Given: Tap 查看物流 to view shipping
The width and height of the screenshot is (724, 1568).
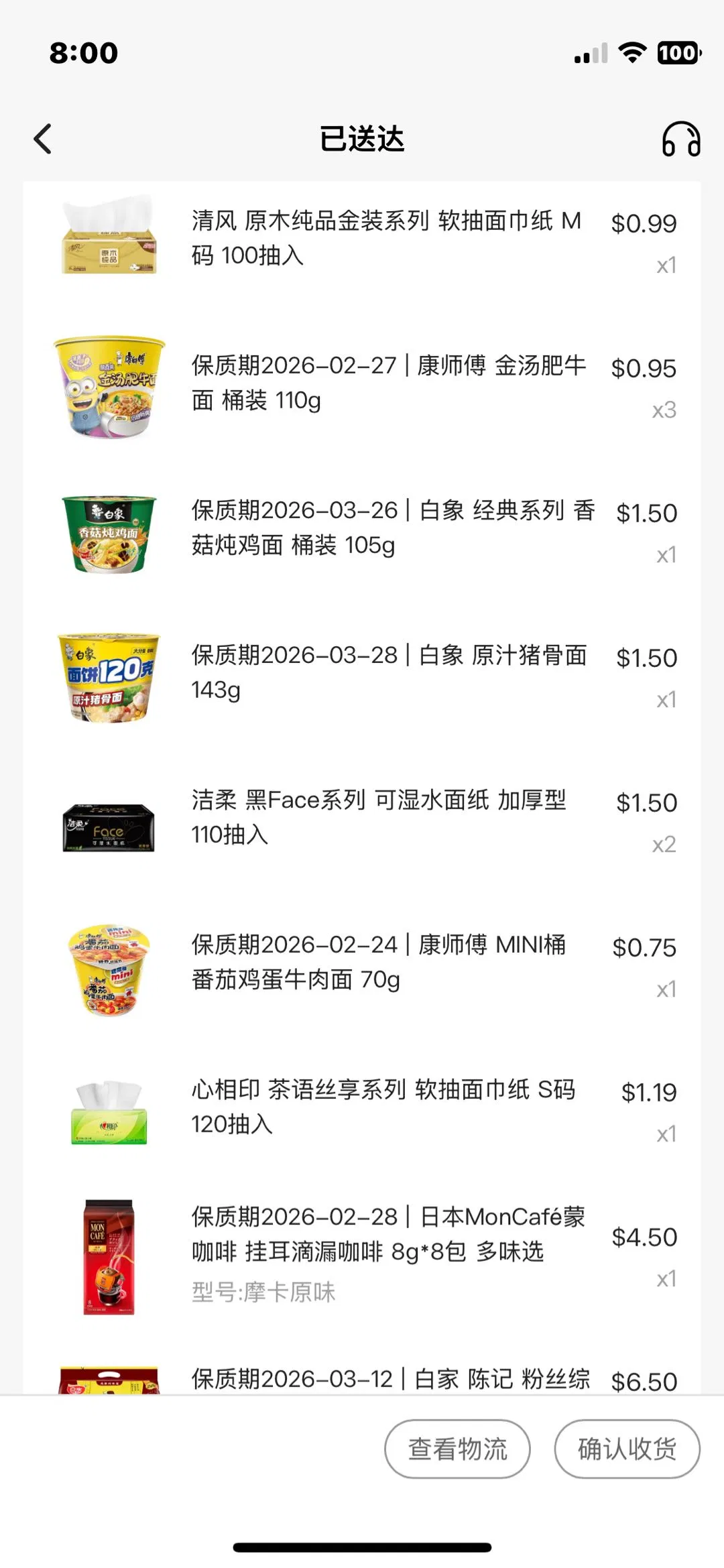Looking at the screenshot, I should coord(457,1449).
